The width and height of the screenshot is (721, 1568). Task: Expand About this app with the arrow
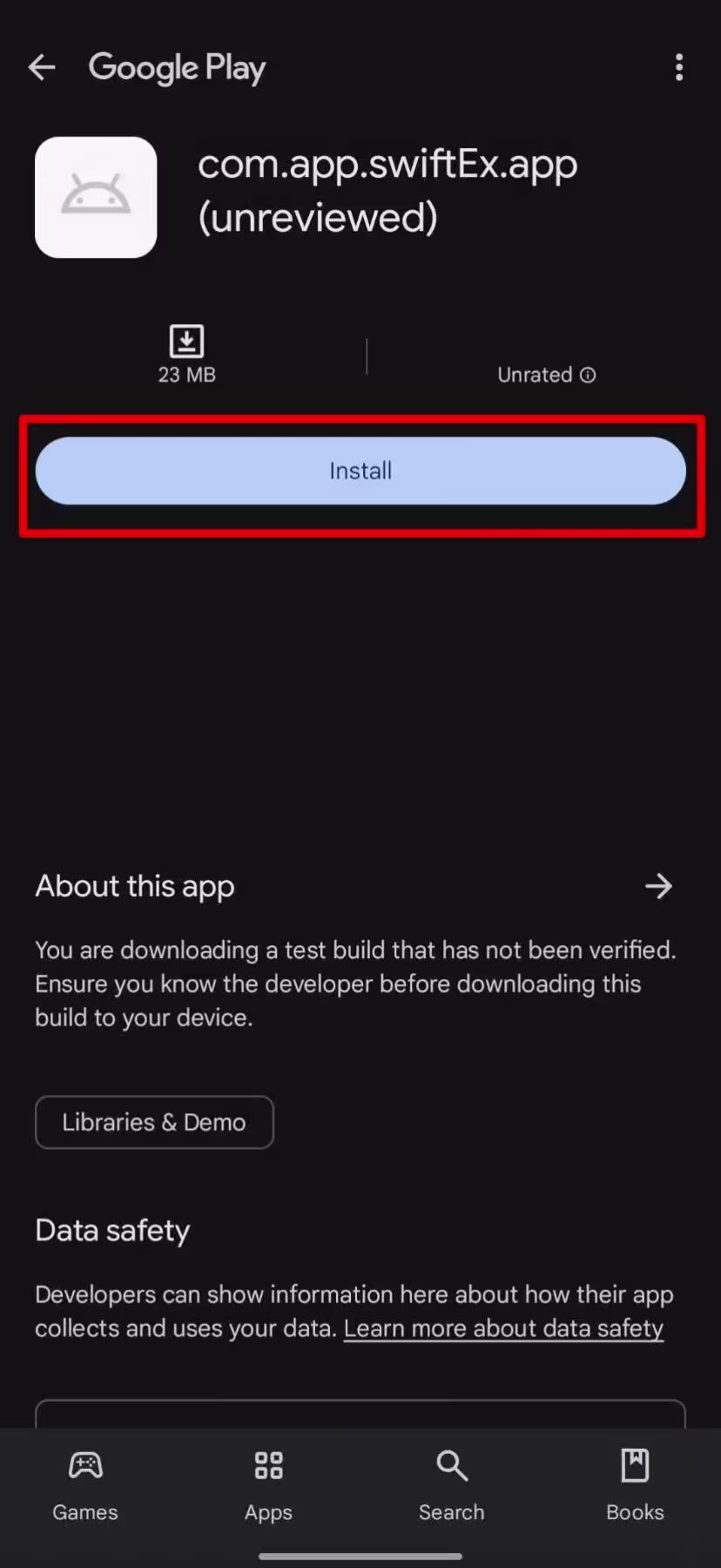(x=659, y=886)
